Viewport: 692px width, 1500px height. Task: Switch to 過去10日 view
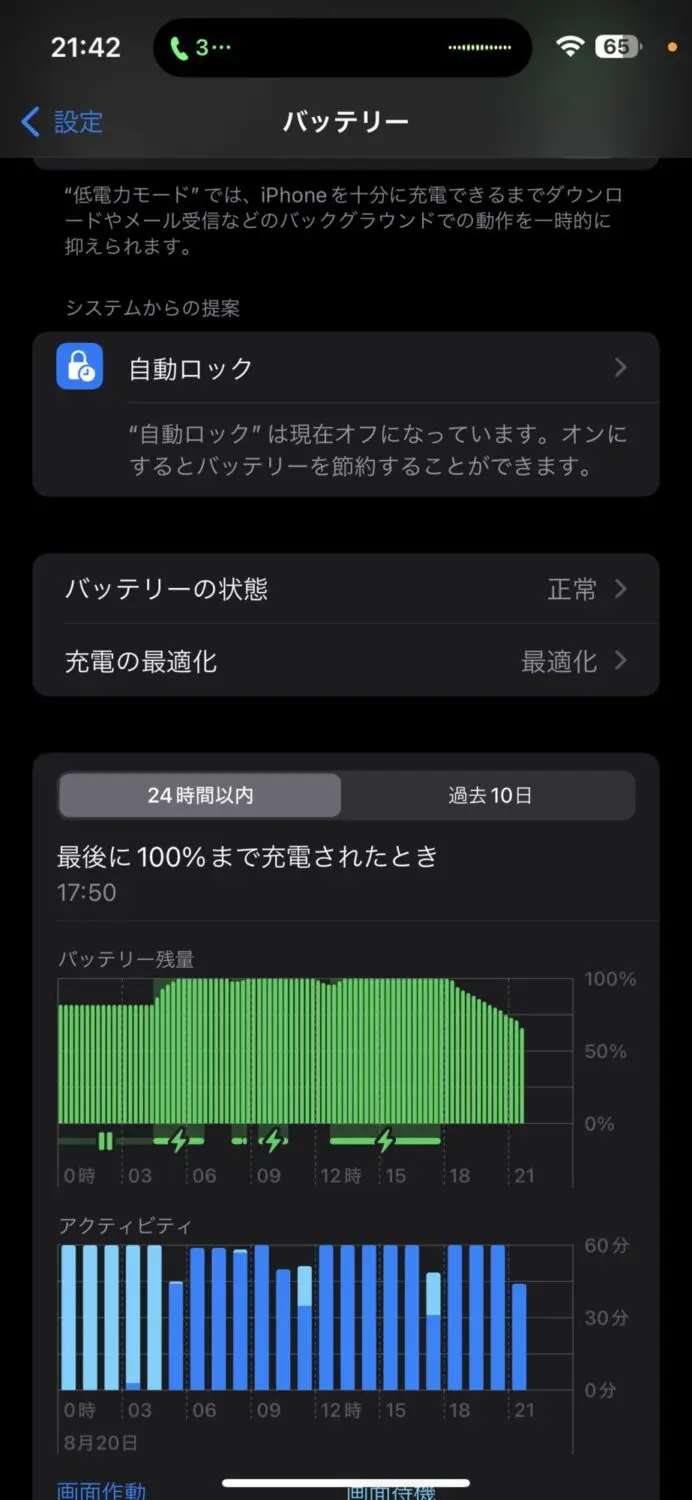coord(489,796)
